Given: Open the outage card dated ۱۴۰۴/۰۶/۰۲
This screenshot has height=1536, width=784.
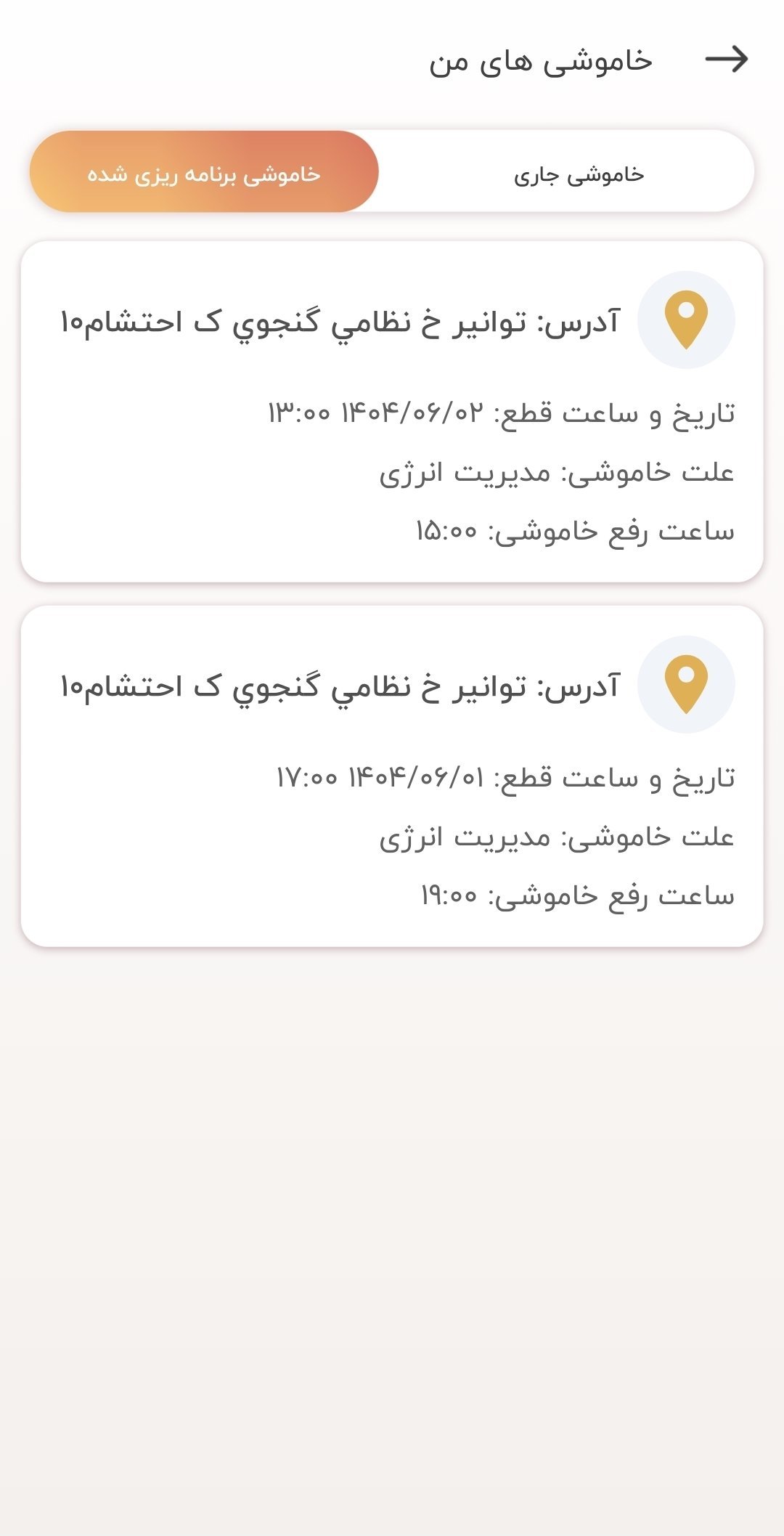Looking at the screenshot, I should [x=392, y=412].
